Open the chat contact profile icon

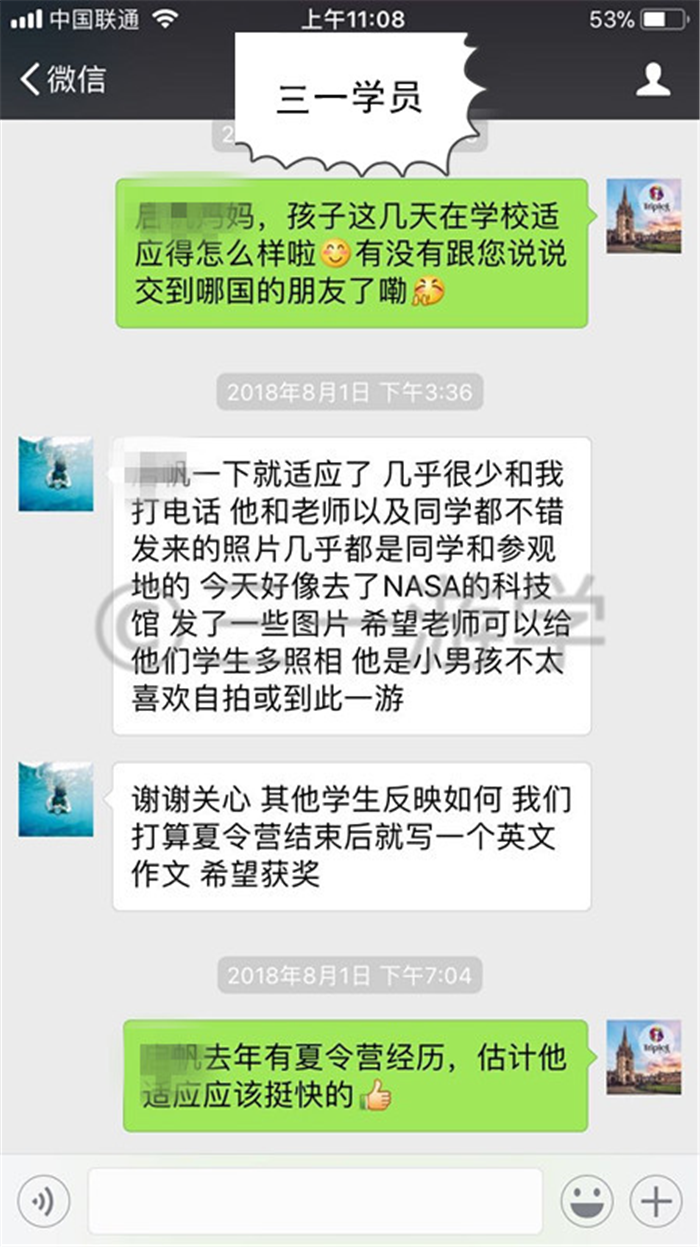pos(653,79)
